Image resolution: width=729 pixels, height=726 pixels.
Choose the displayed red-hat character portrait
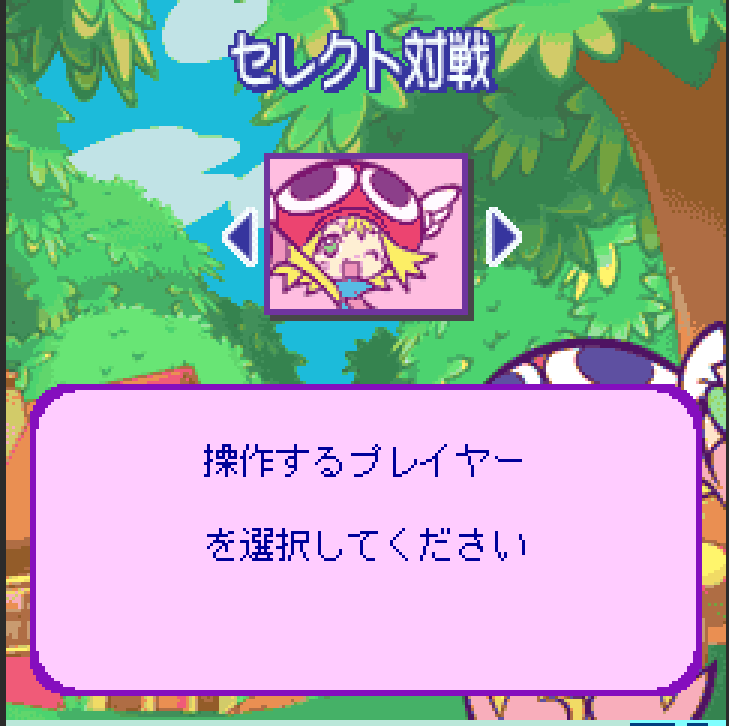(x=367, y=236)
